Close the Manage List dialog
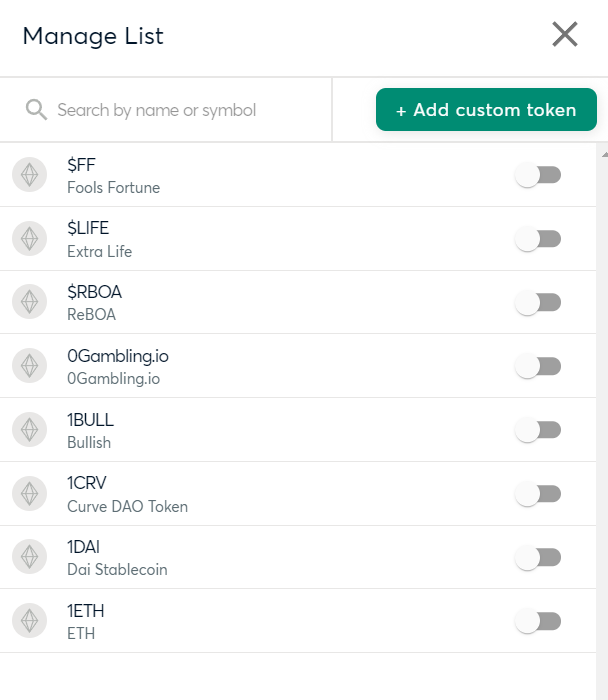Image resolution: width=608 pixels, height=700 pixels. click(x=565, y=34)
